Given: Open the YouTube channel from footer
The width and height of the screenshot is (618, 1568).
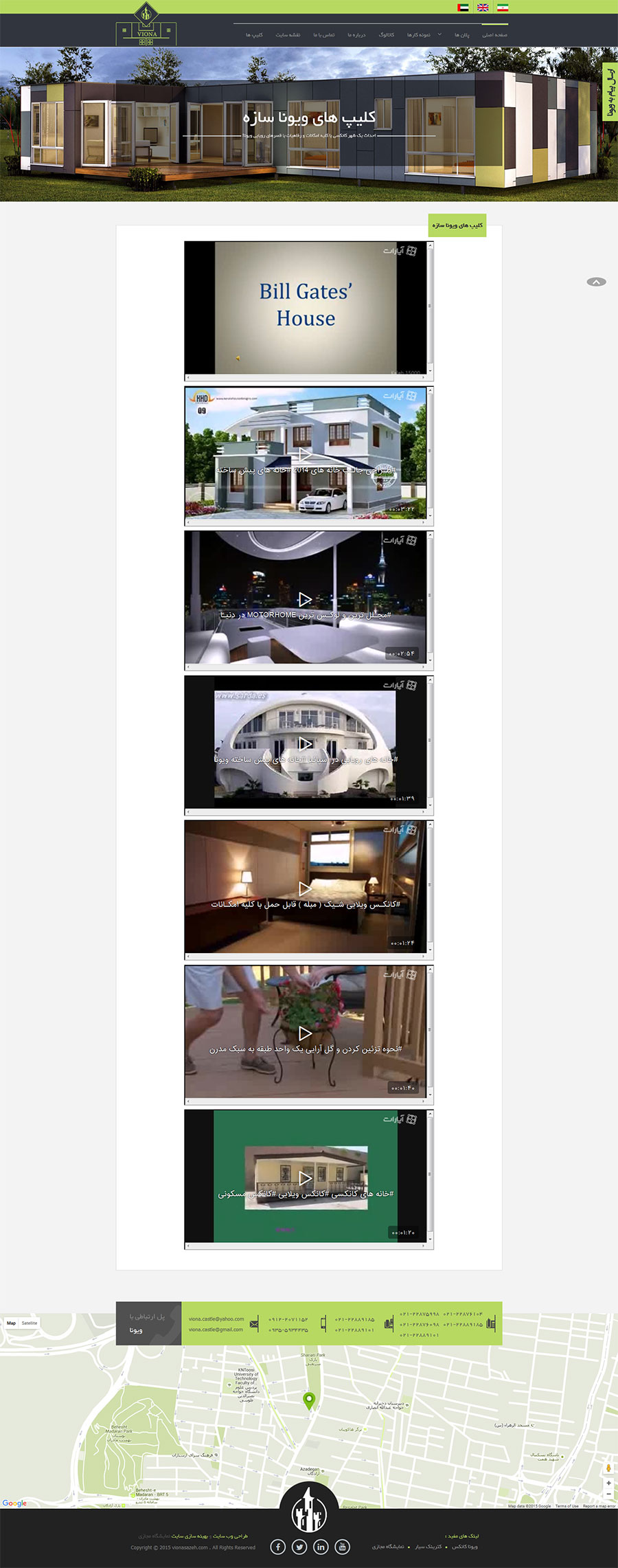Looking at the screenshot, I should coord(342,1547).
